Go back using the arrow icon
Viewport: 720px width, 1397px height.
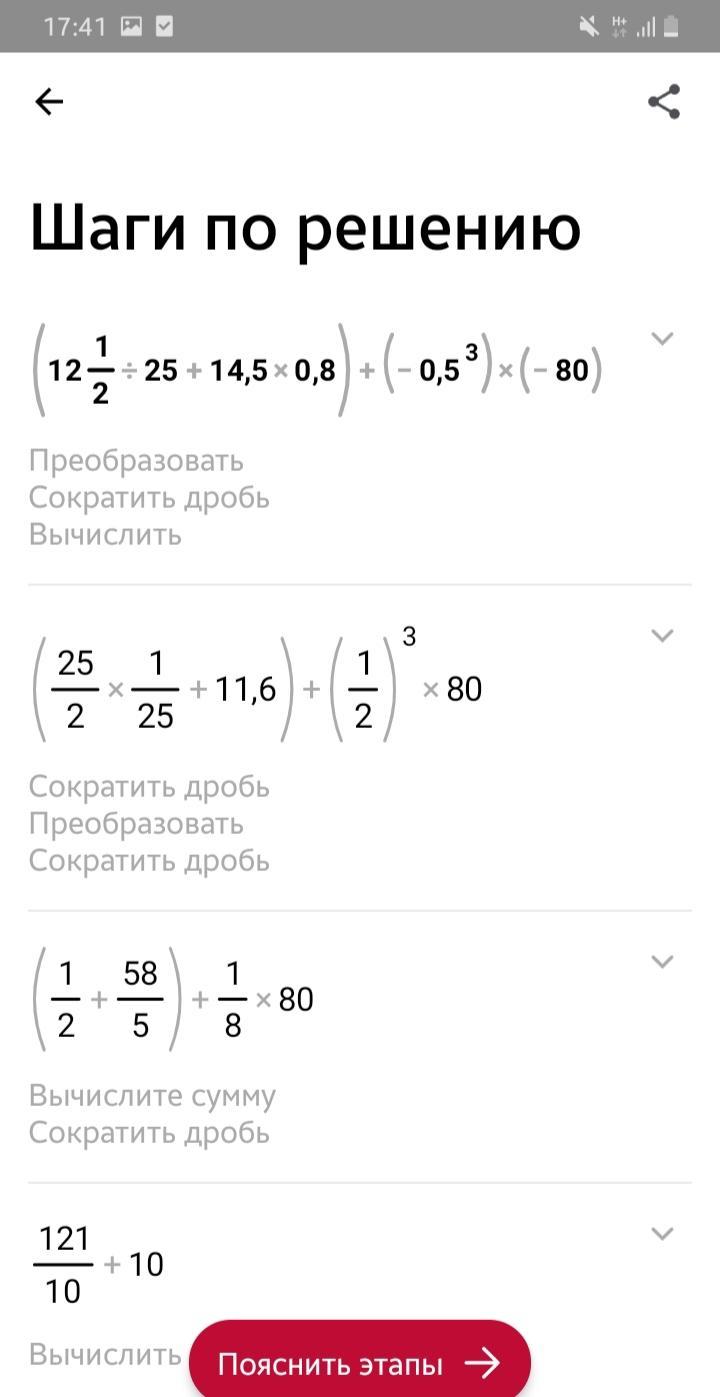point(49,101)
